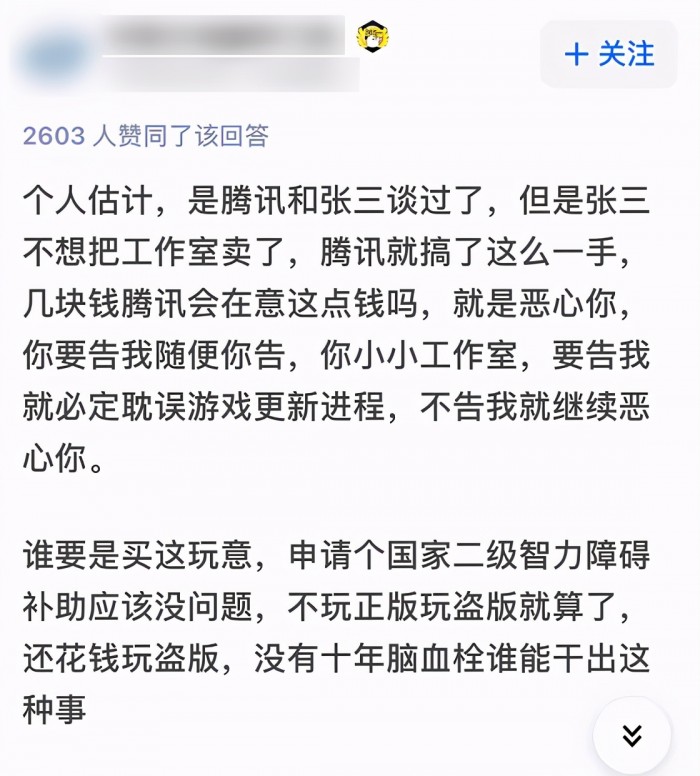
Task: Open the blurred author's profile avatar
Action: point(55,55)
